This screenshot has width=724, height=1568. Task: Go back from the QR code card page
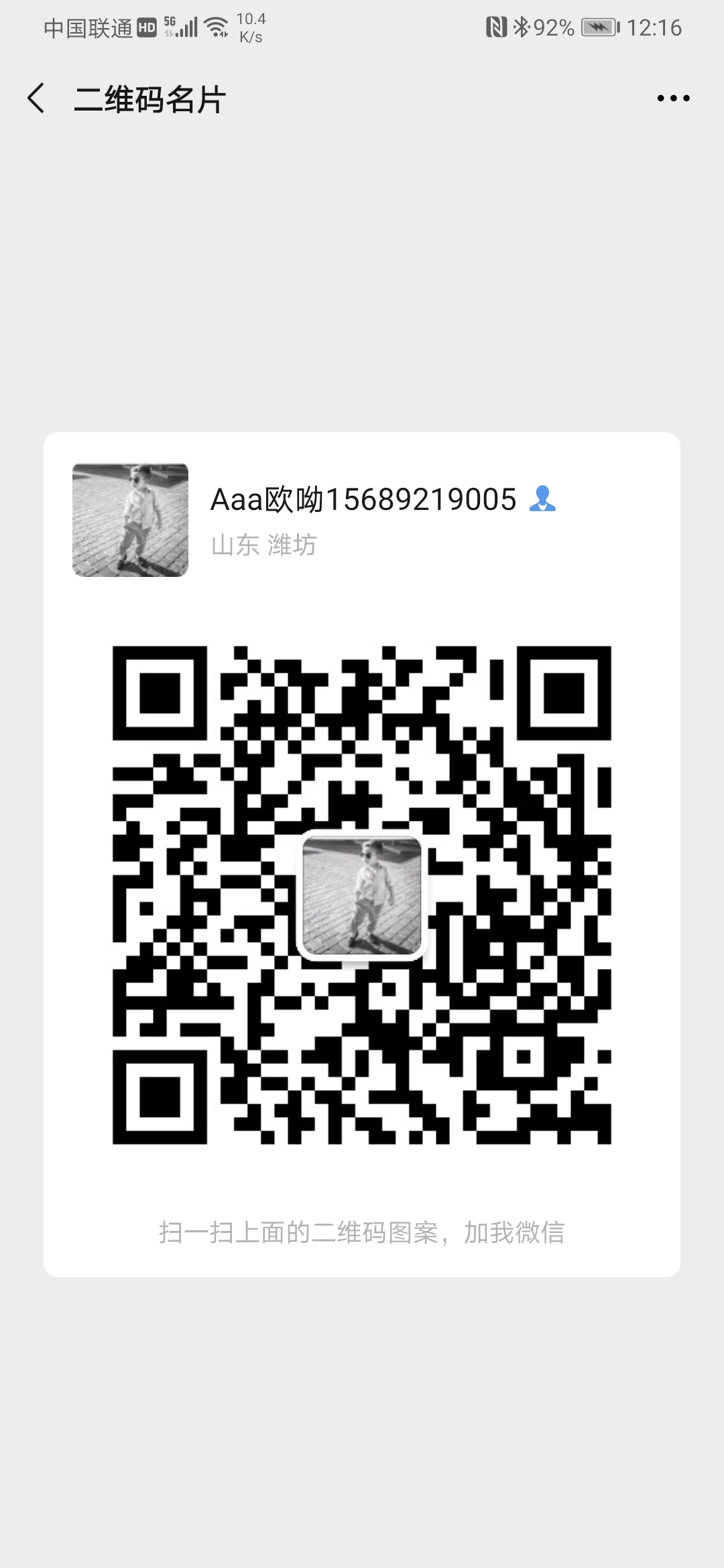pos(36,99)
